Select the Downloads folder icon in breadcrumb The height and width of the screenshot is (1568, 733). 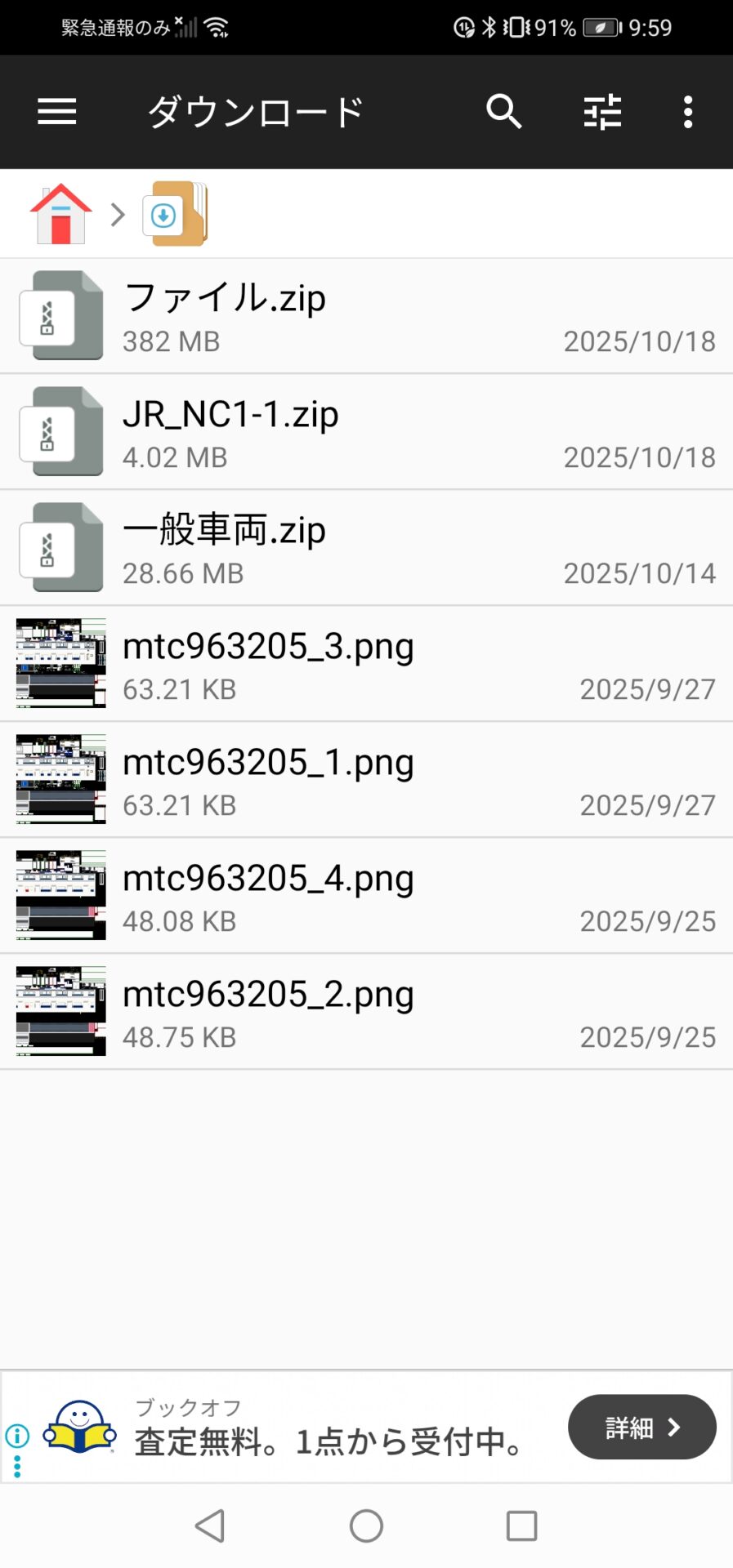coord(173,214)
